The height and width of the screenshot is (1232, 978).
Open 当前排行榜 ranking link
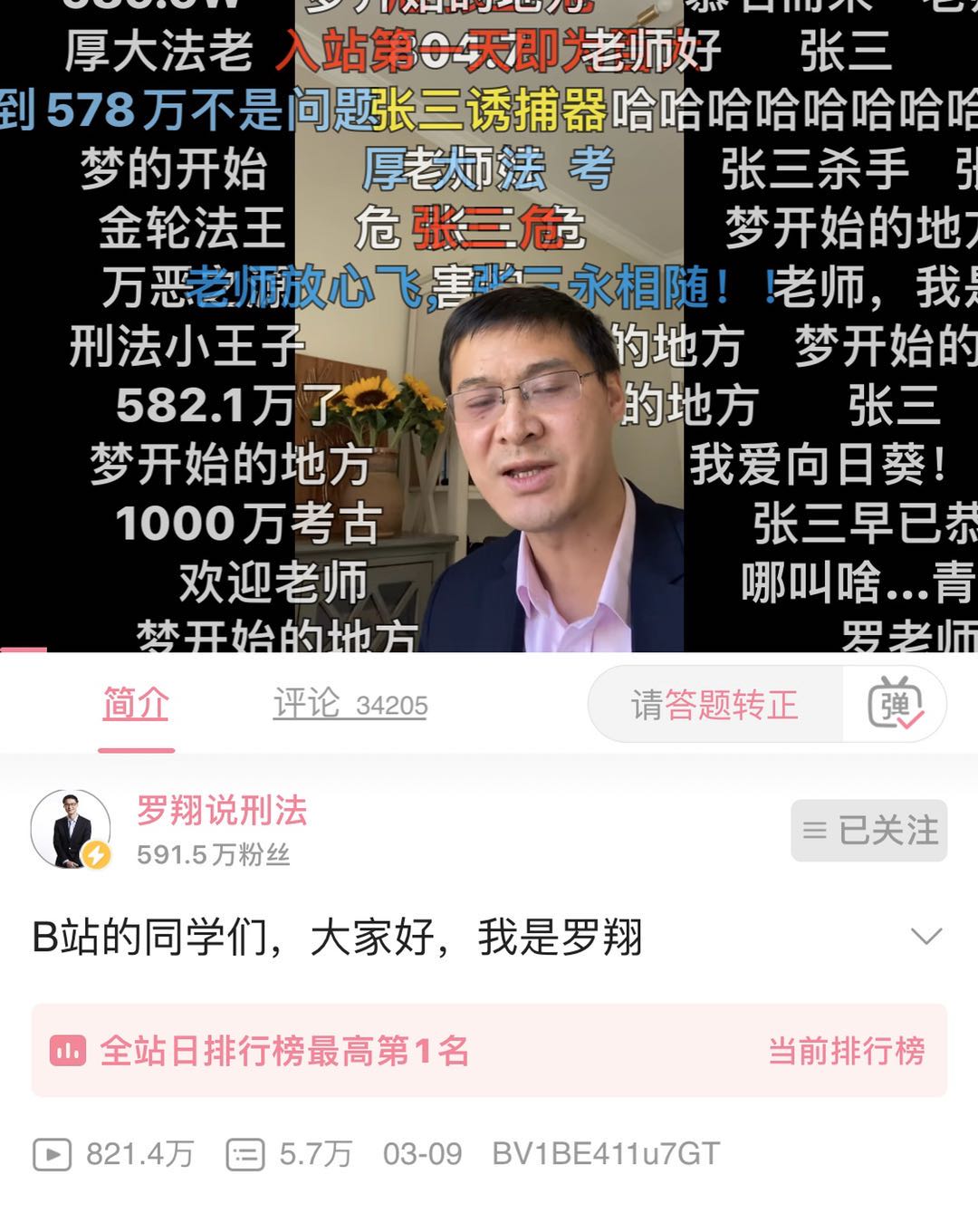click(846, 1051)
